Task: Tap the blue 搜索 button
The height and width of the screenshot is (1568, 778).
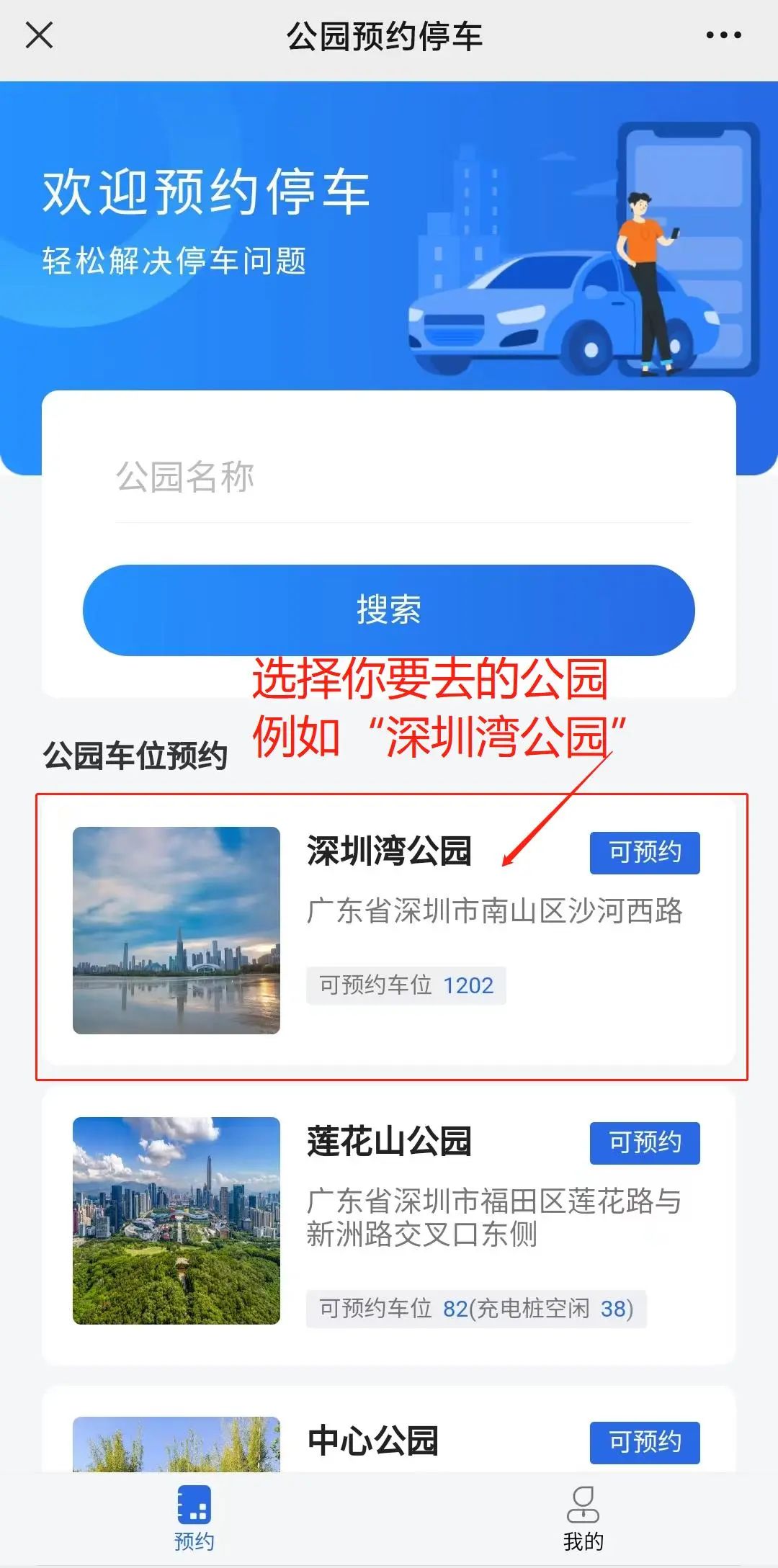Action: (388, 610)
